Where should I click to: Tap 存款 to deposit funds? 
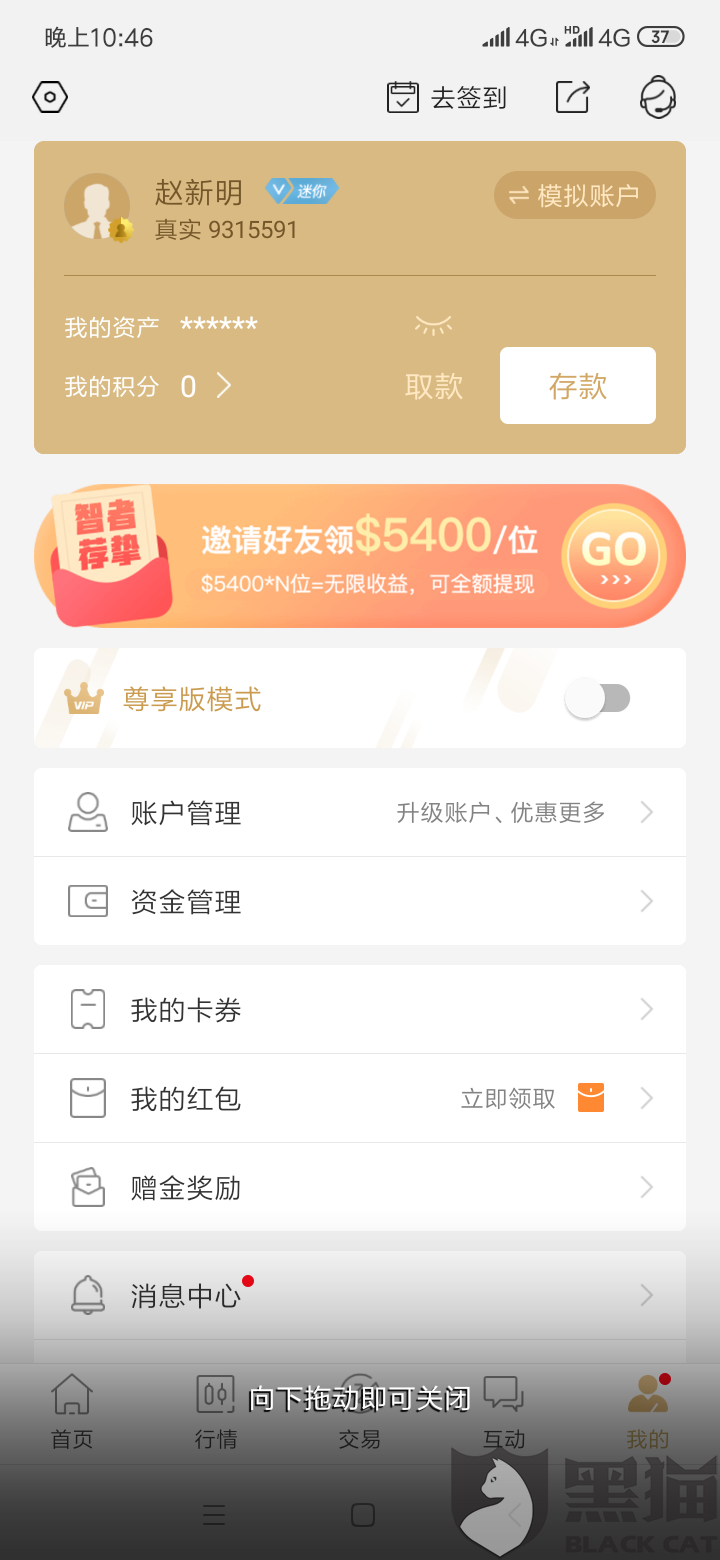[x=578, y=386]
